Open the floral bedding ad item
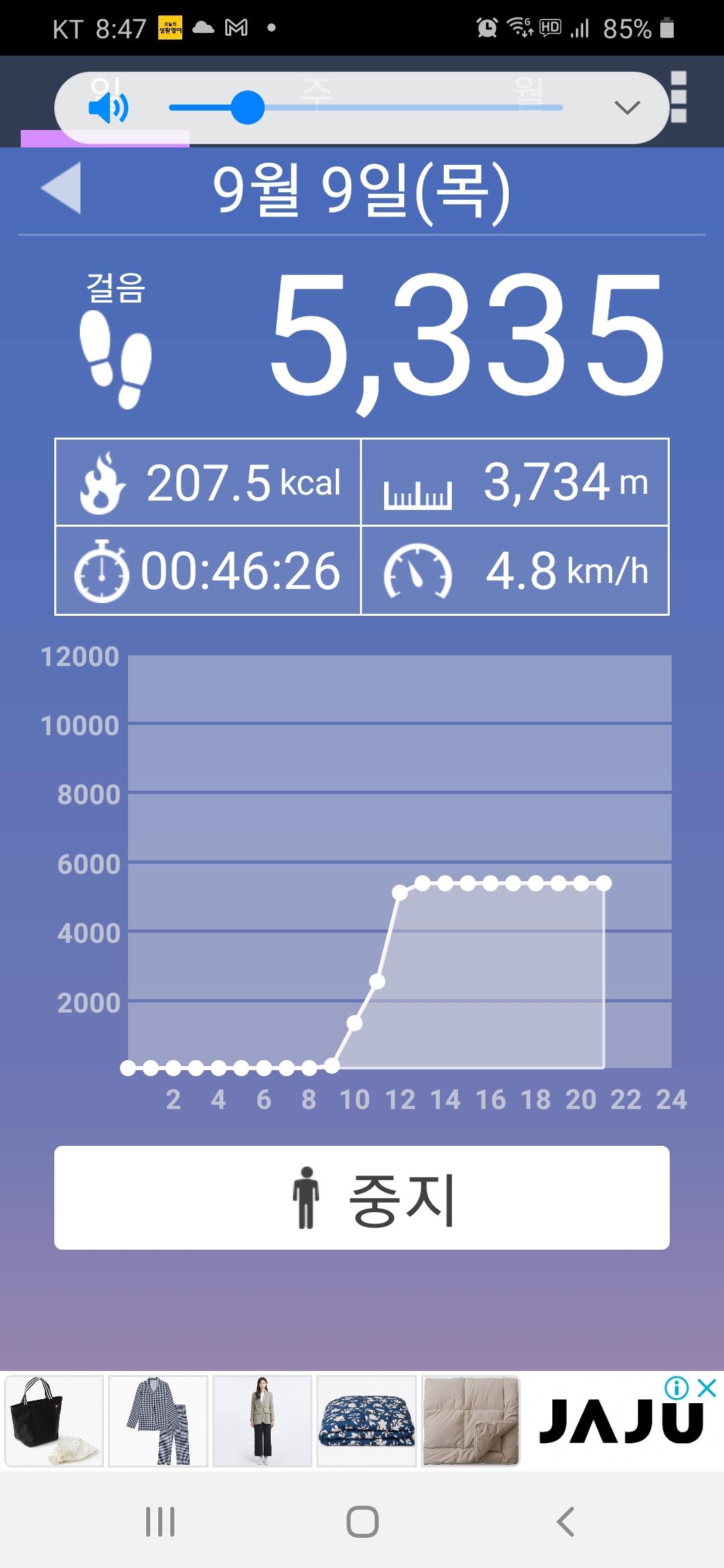Screen dimensions: 724x1568 click(x=367, y=1421)
